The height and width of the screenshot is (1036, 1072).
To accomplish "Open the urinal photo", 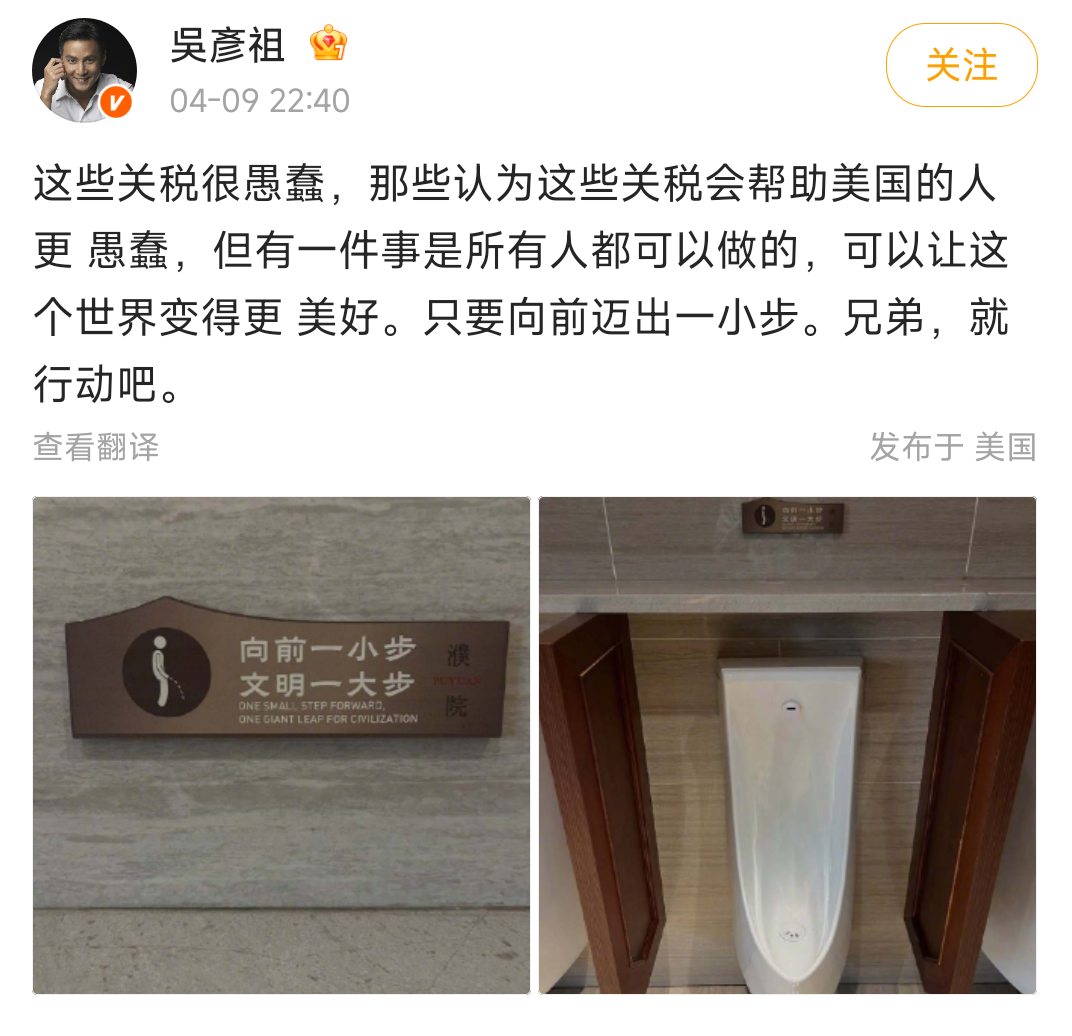I will 787,745.
